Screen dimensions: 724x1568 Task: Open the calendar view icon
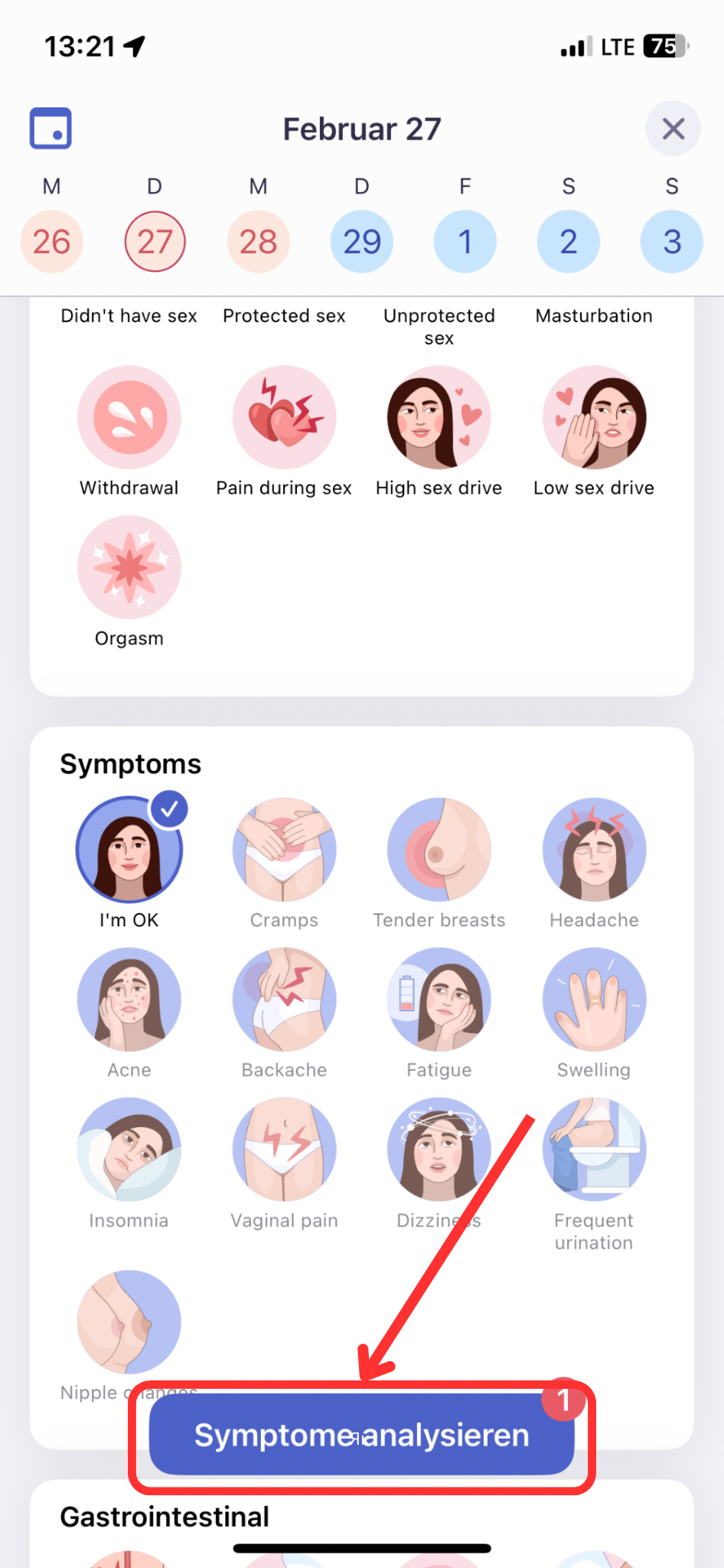click(x=51, y=128)
